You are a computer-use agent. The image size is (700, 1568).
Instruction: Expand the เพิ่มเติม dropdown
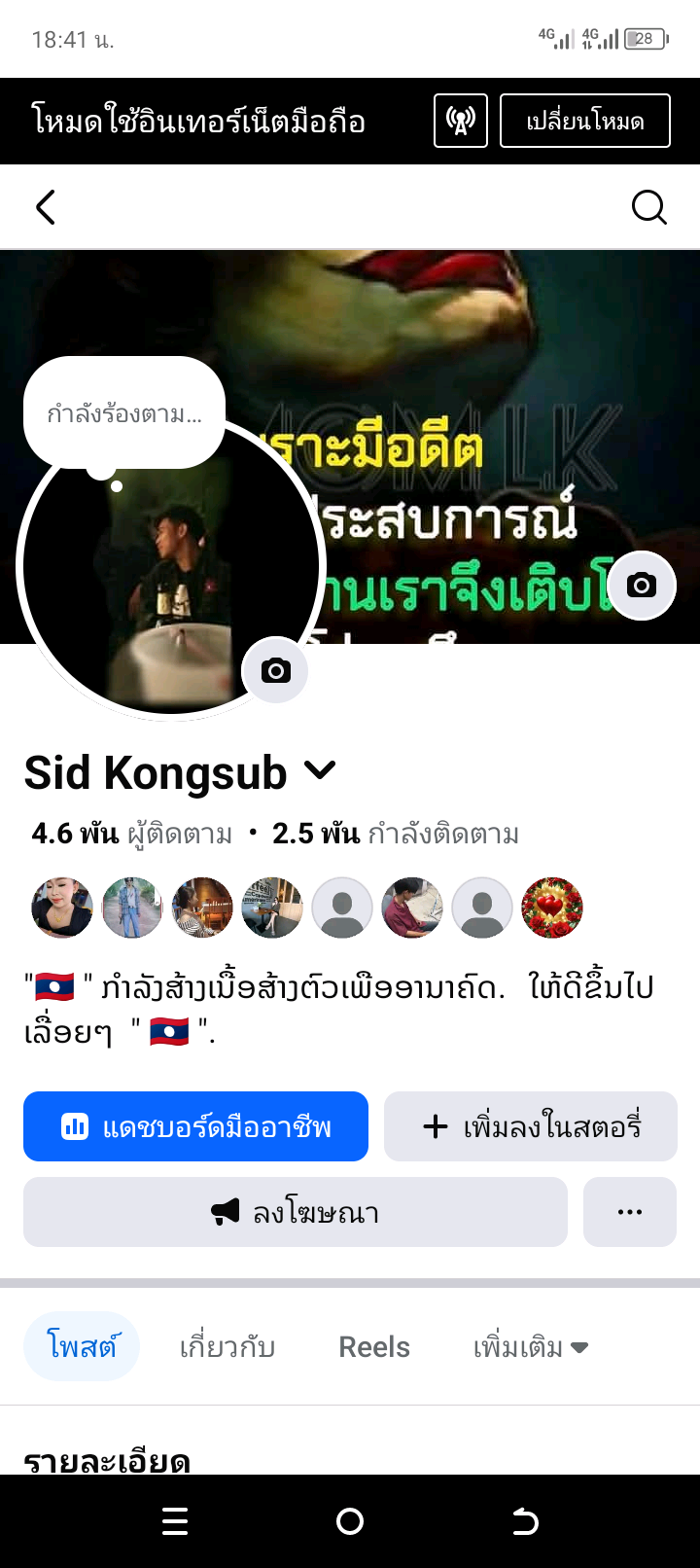[531, 1347]
